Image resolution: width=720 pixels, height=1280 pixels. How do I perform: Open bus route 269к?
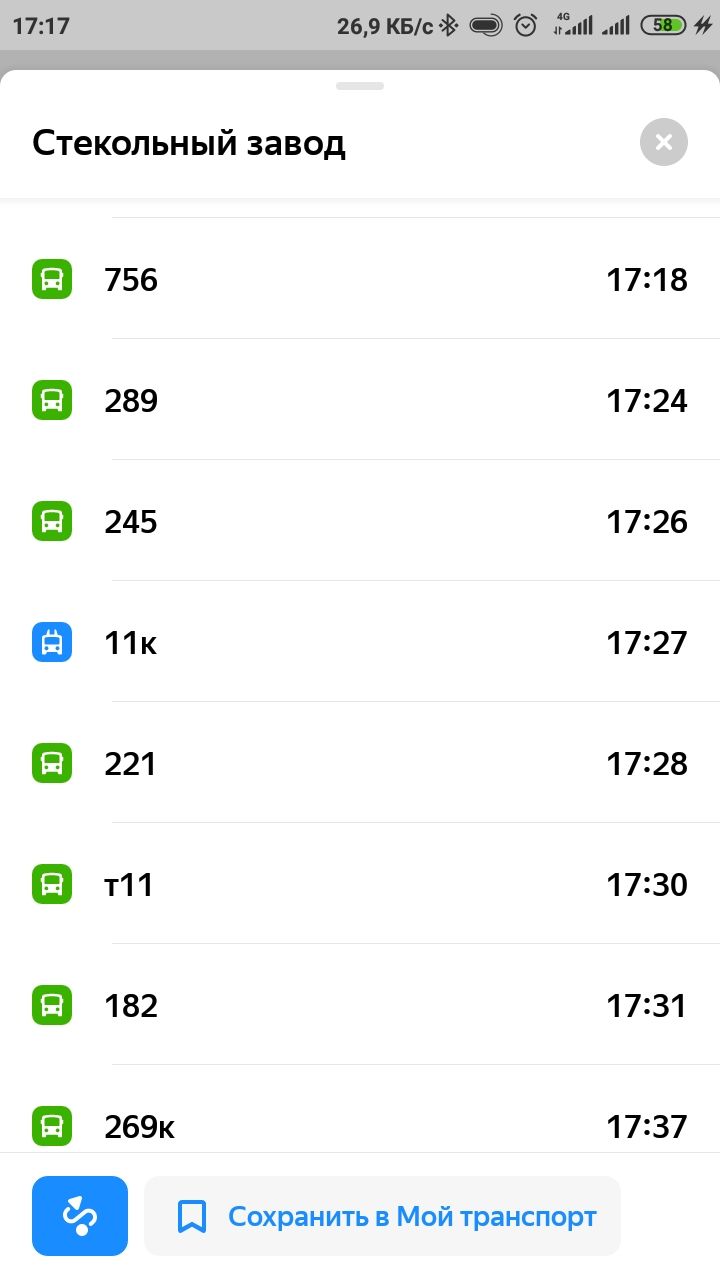[360, 1110]
